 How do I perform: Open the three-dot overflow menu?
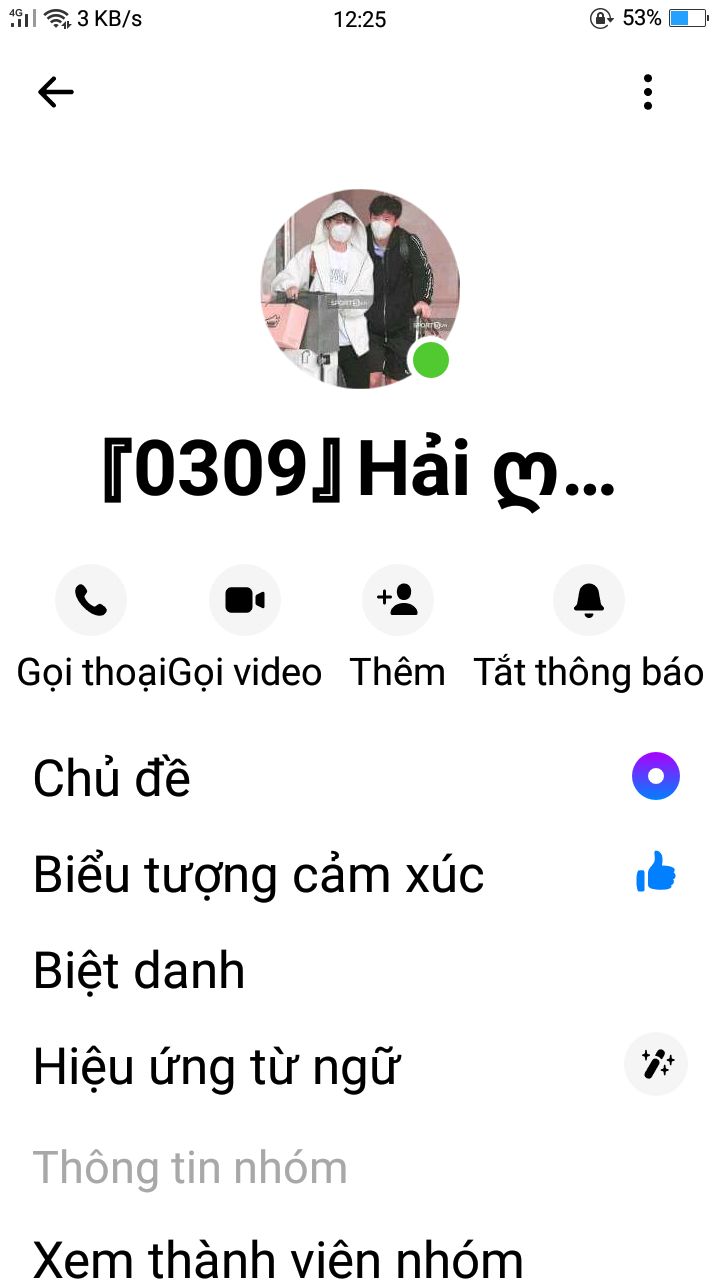pos(648,92)
